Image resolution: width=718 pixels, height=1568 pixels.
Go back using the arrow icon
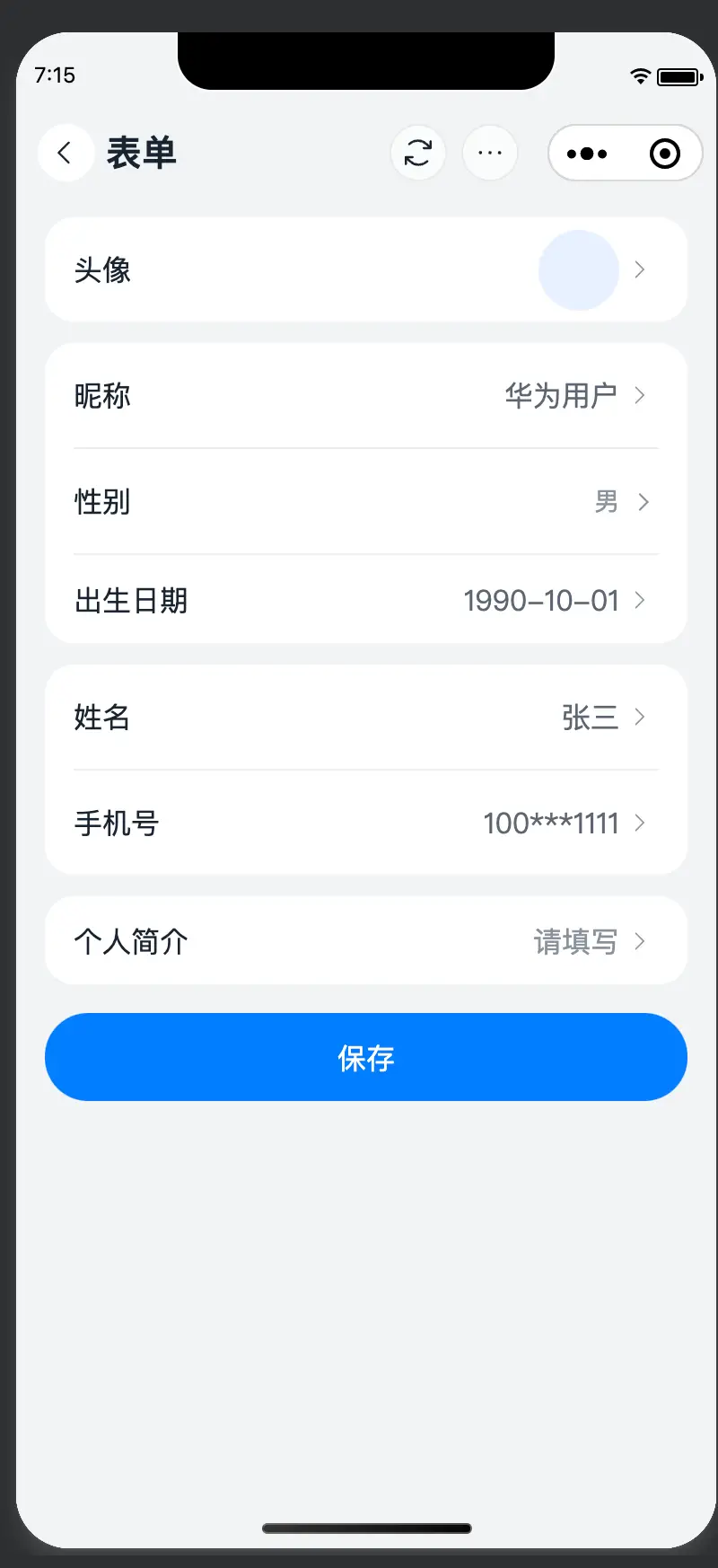tap(66, 154)
